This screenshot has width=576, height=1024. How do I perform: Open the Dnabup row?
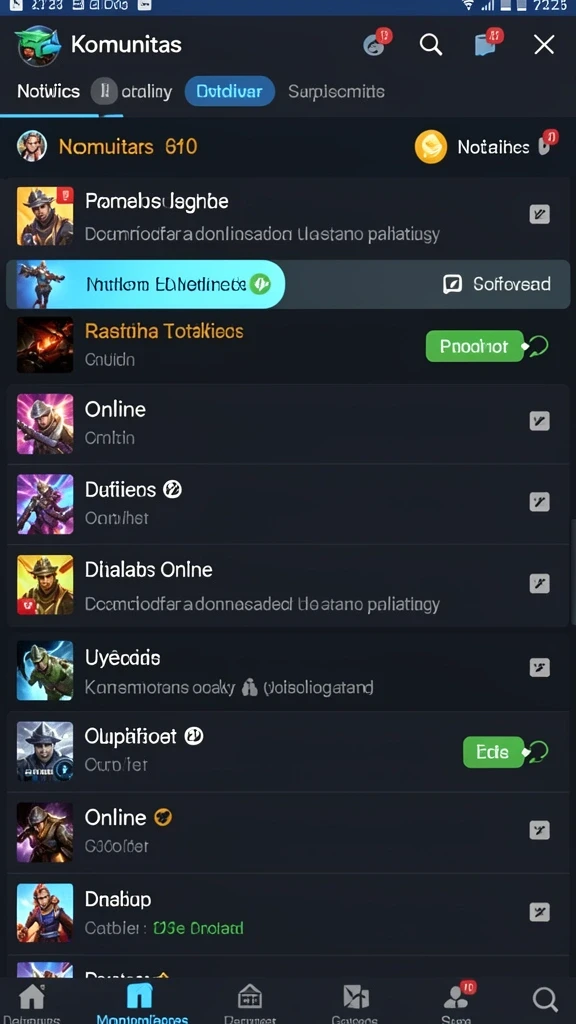(x=288, y=912)
